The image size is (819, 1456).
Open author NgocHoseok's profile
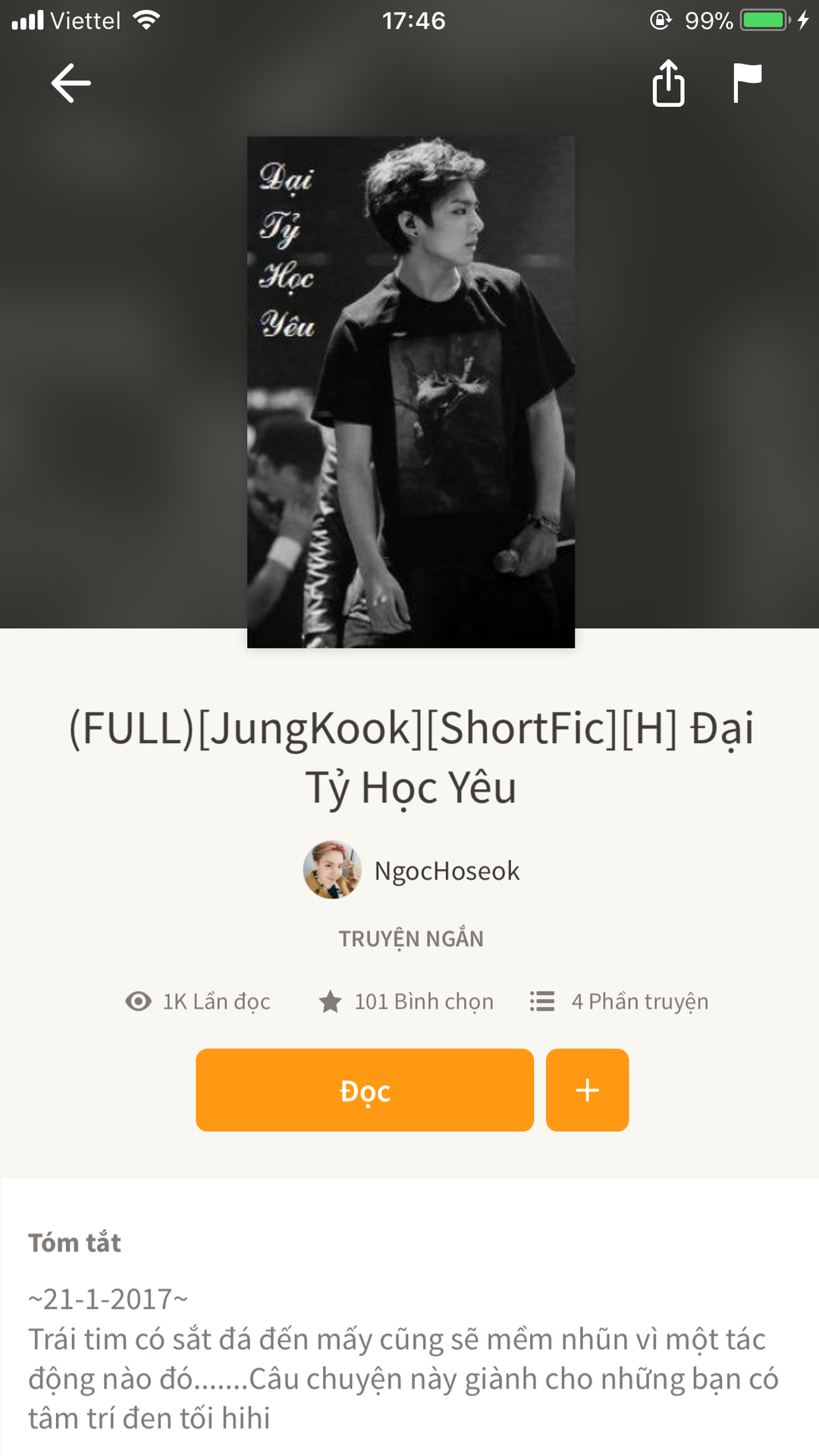(412, 871)
